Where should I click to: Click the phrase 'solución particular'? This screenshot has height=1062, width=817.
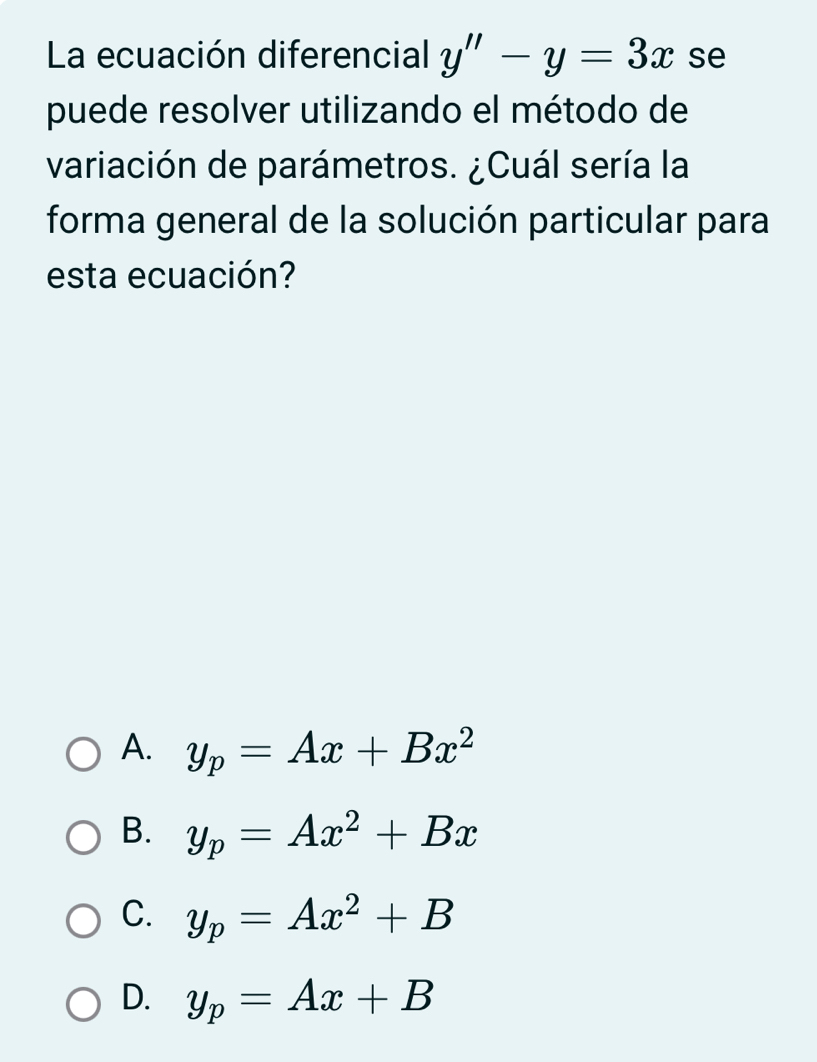coord(530,220)
